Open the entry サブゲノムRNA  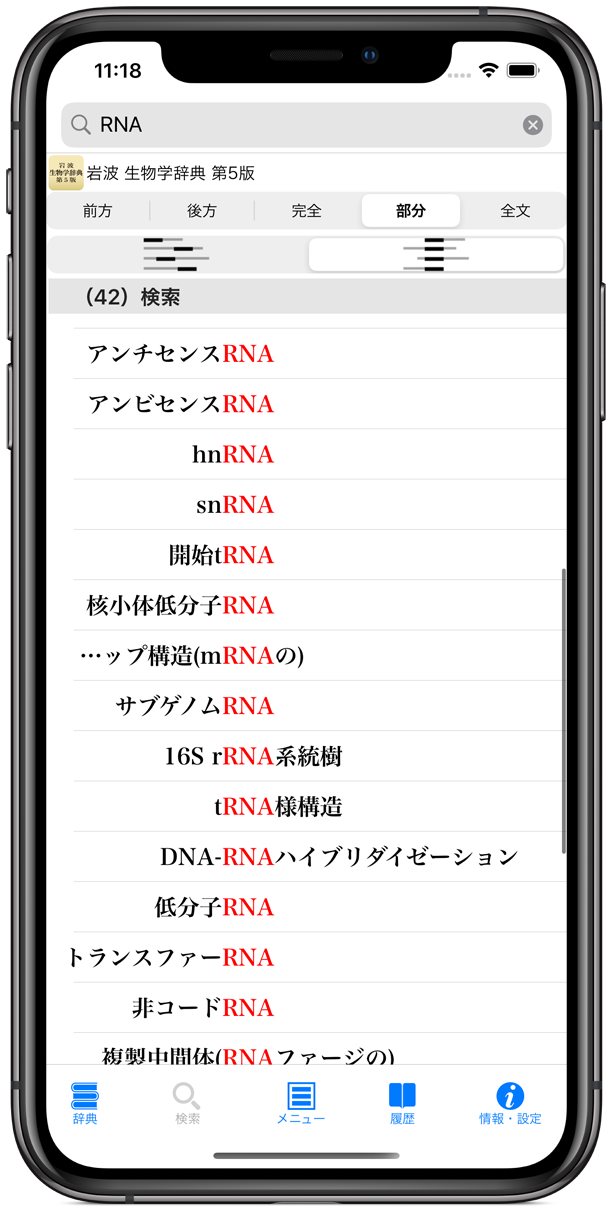click(194, 706)
